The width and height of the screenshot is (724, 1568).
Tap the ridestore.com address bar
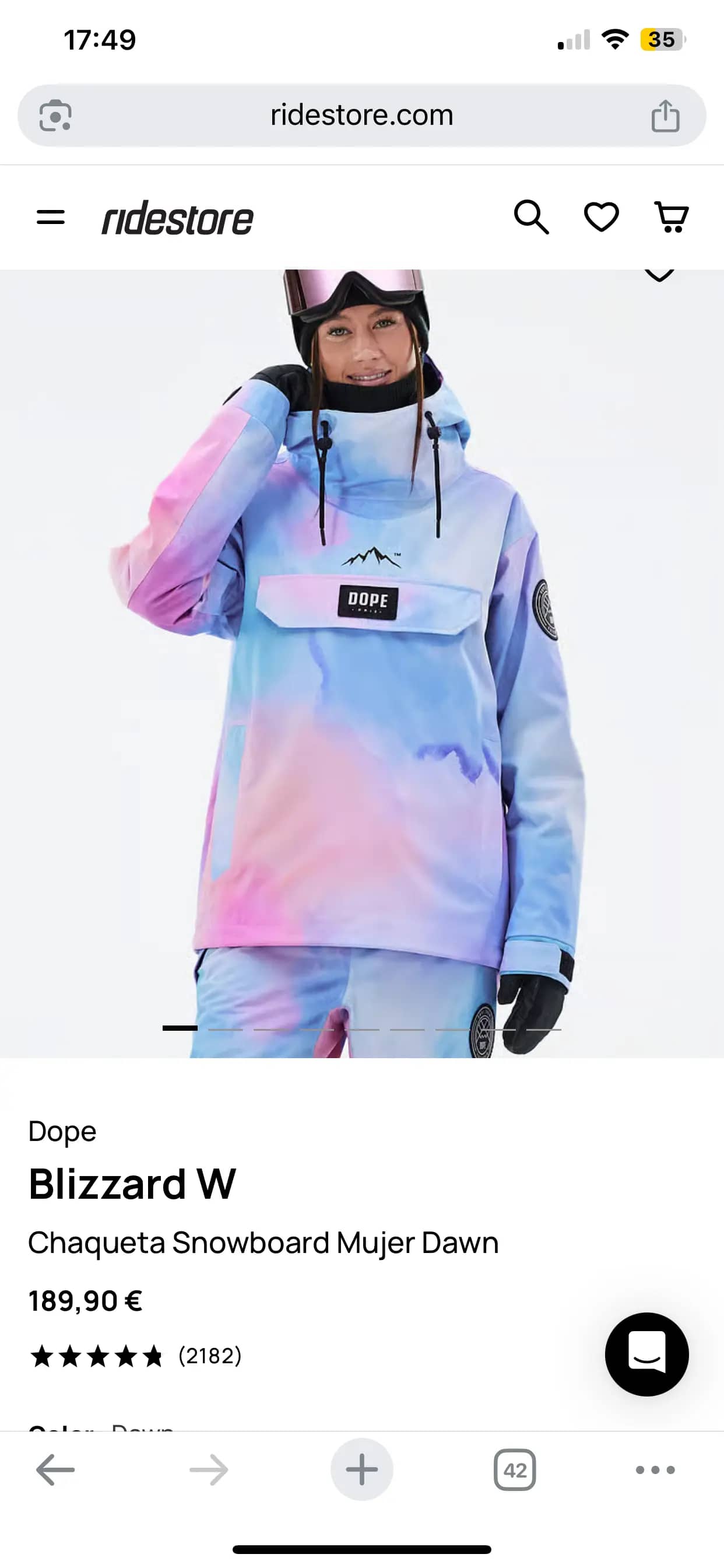tap(361, 116)
